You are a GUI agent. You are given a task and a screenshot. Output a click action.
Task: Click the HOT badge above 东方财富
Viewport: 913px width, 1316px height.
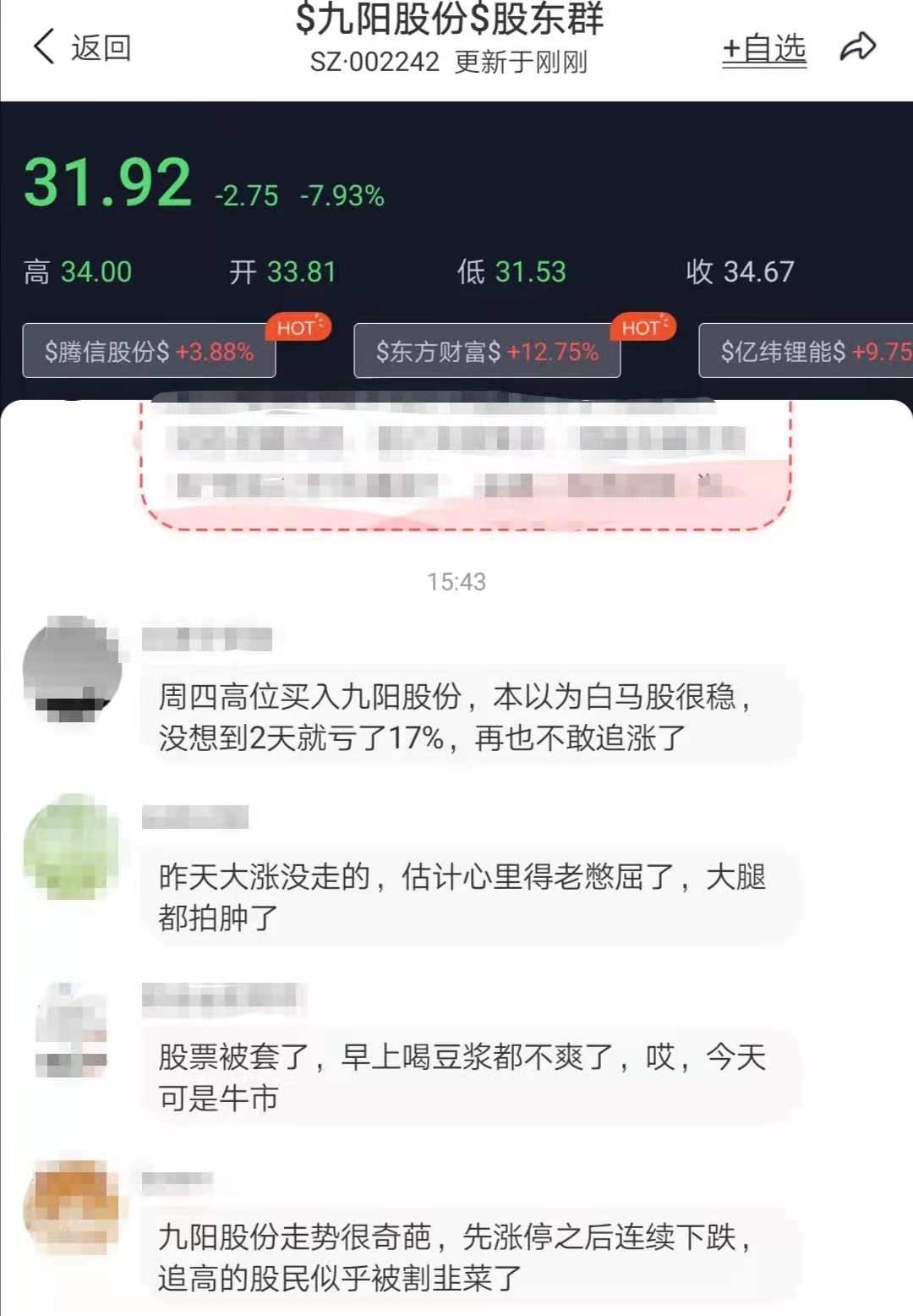click(642, 328)
